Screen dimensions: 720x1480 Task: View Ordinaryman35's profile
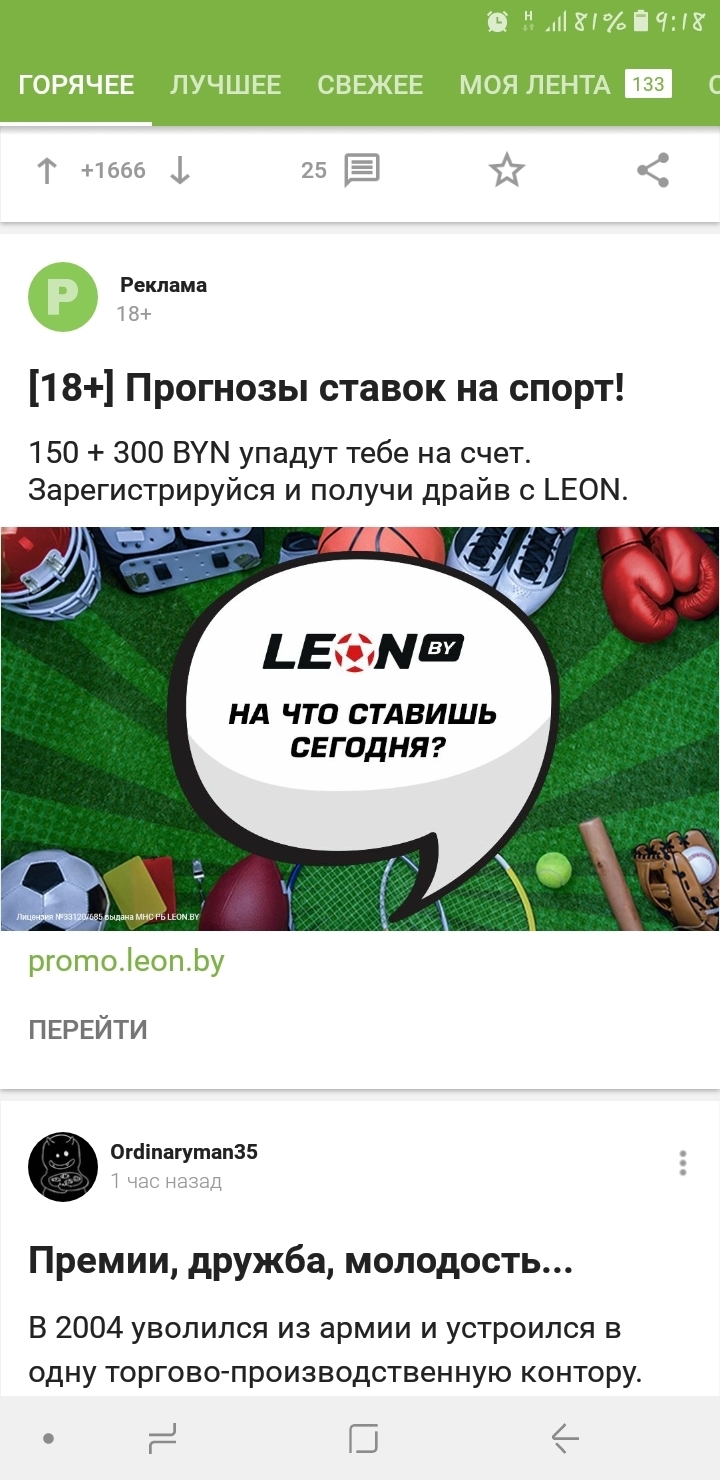183,1152
